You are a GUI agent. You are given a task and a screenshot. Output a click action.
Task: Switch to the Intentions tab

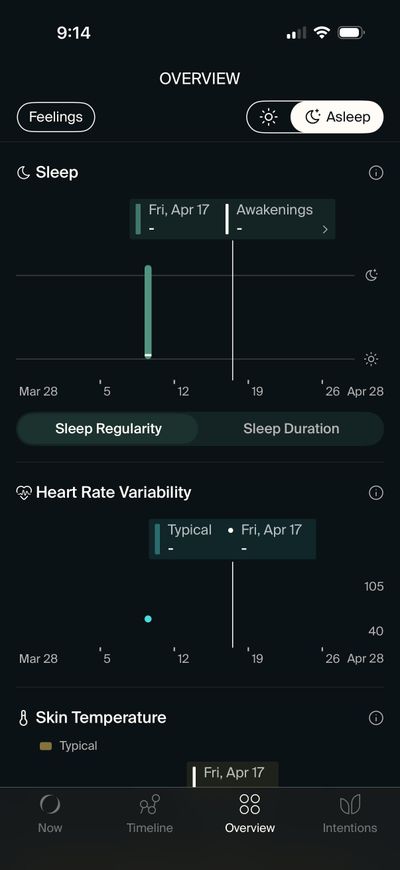pos(350,813)
